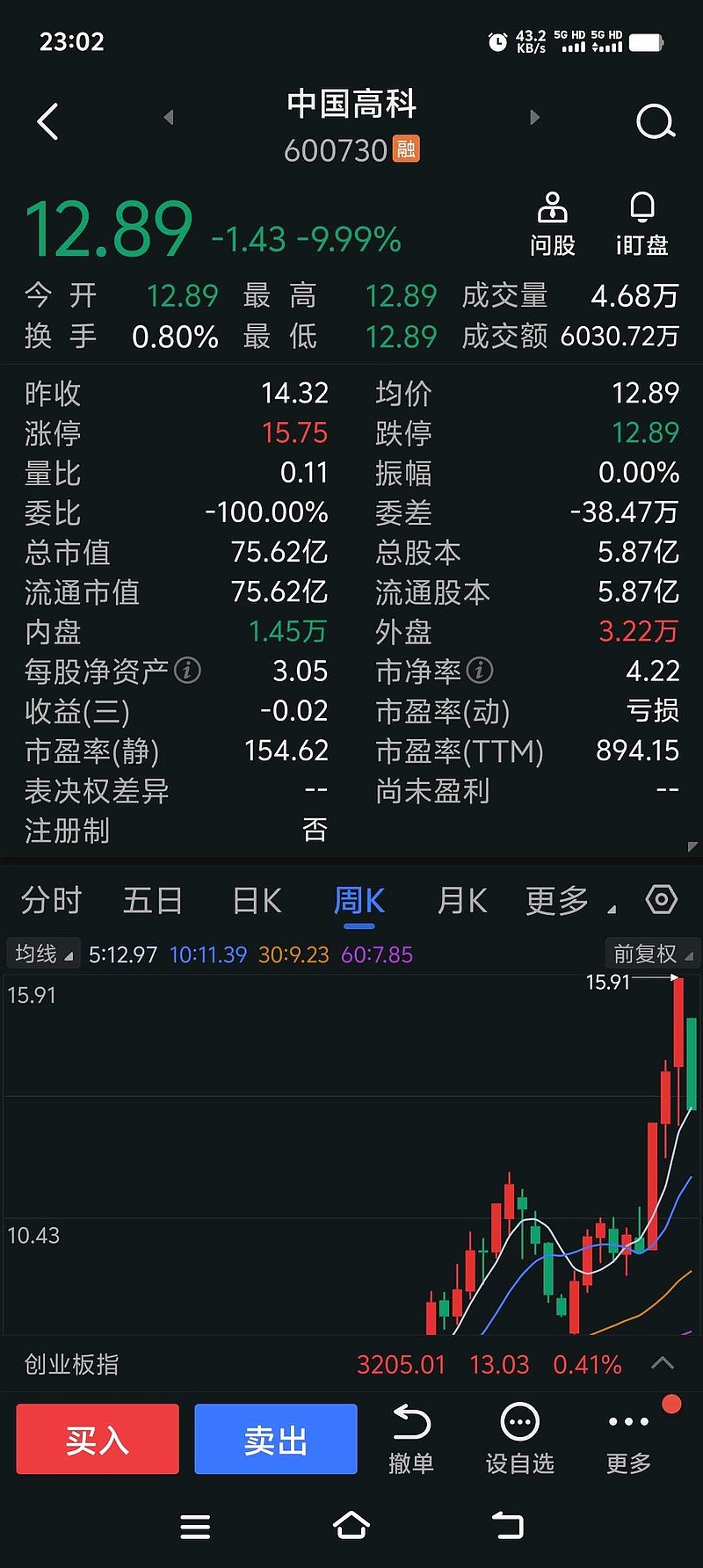Show info tooltip for 每股净资产

coord(186,671)
